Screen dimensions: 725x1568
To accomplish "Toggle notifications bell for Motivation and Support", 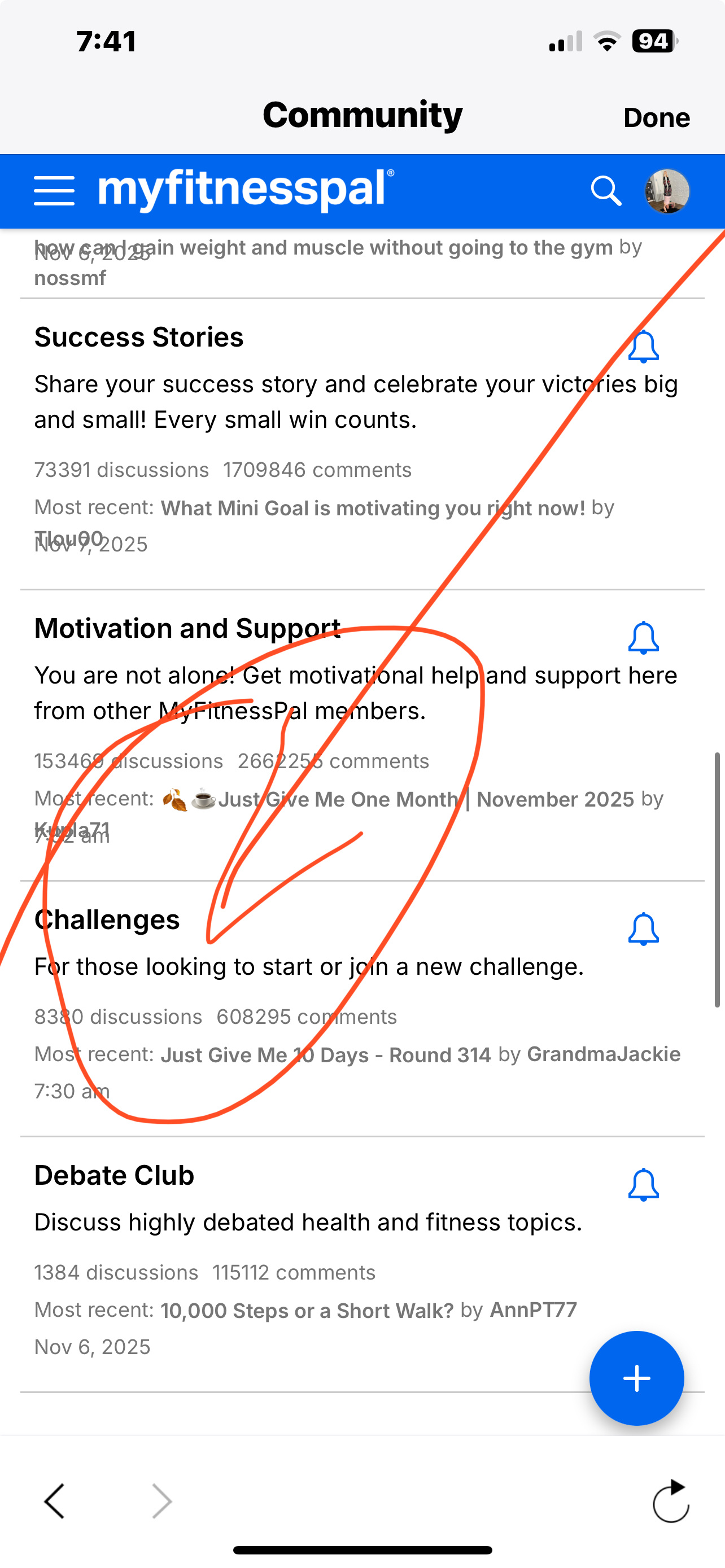I will point(643,638).
